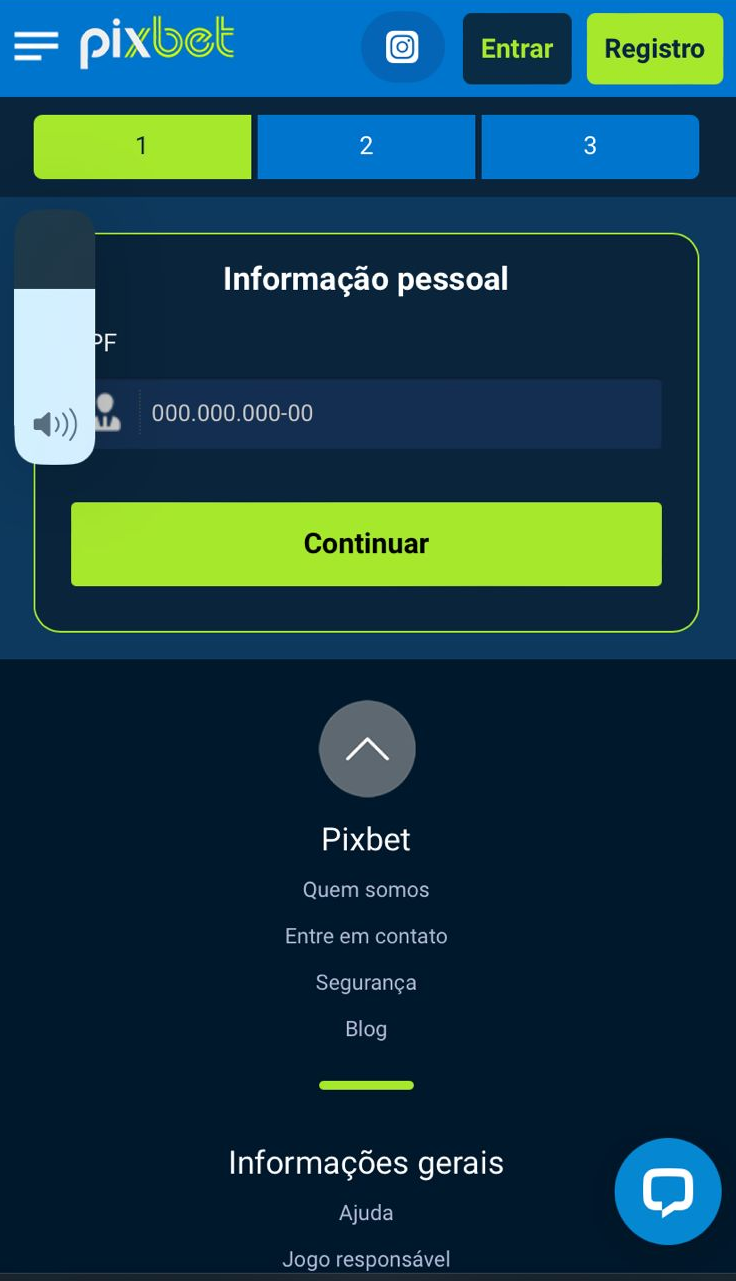Open the Blog link
Image resolution: width=736 pixels, height=1281 pixels.
366,1029
